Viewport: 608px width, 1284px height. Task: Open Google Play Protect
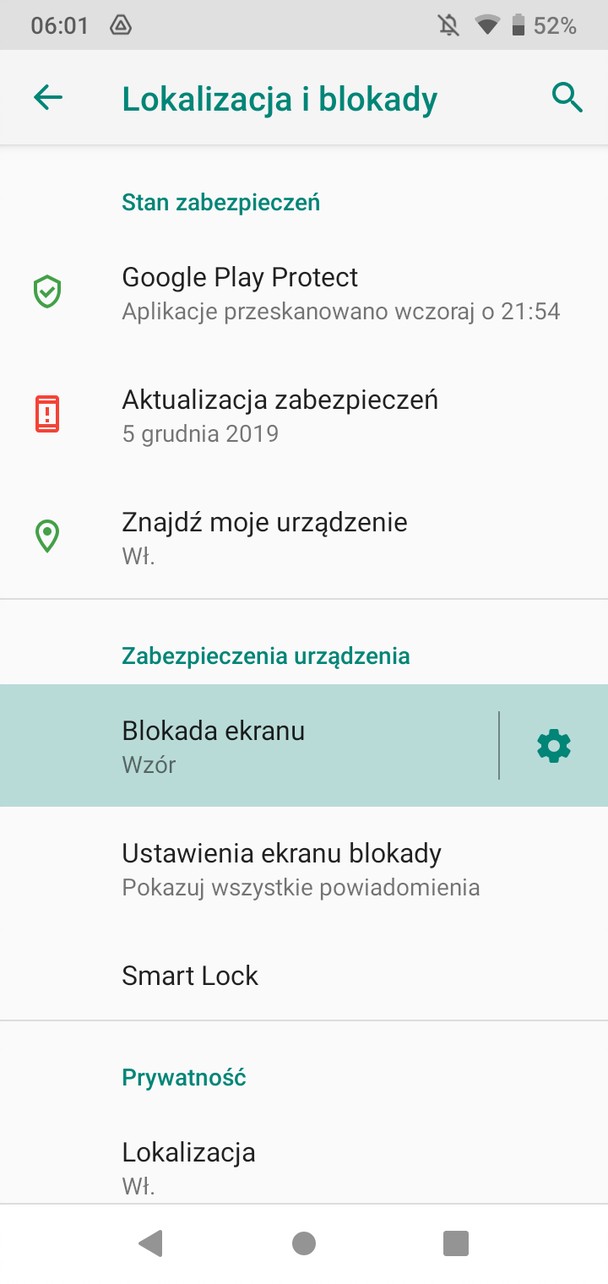304,293
